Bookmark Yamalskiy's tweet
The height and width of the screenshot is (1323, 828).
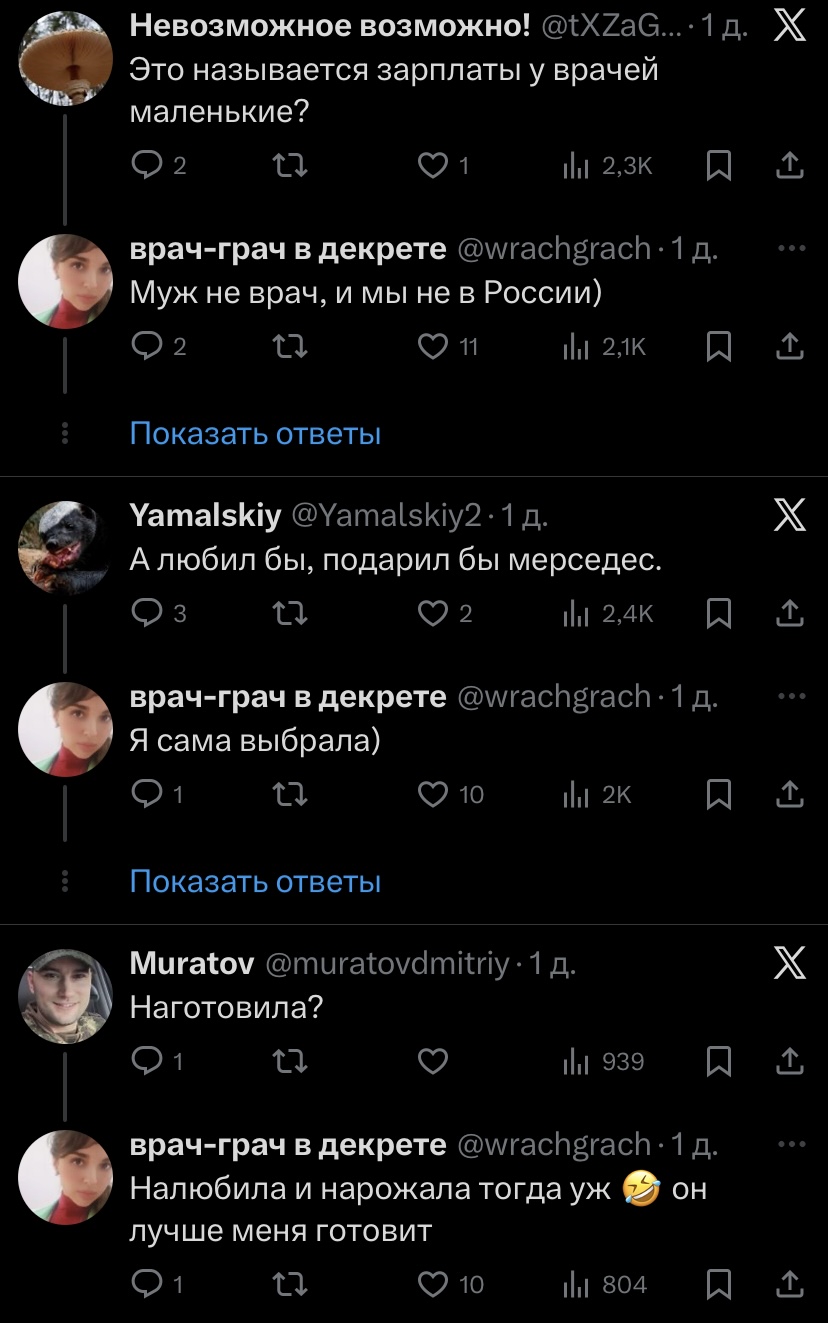718,614
